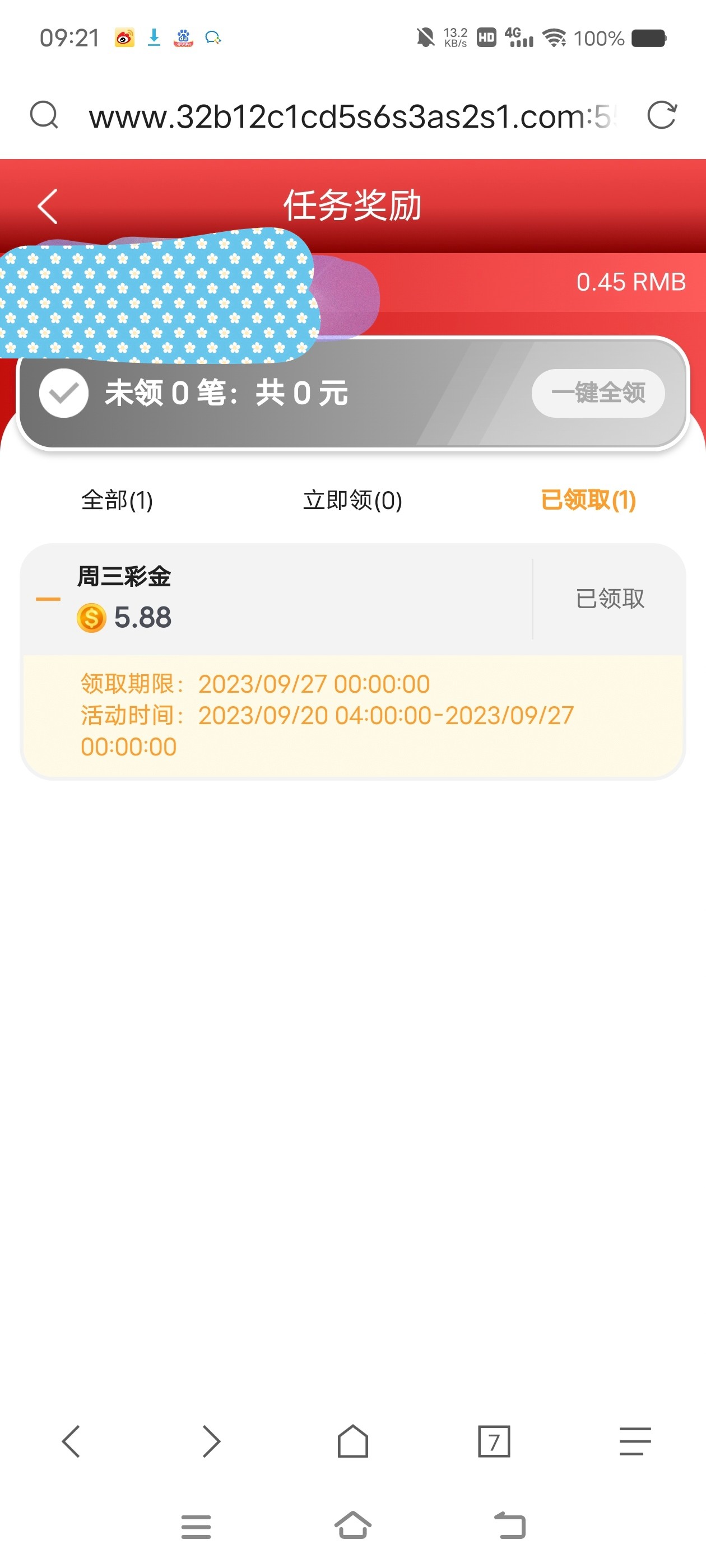Image resolution: width=706 pixels, height=1568 pixels.
Task: Tap the 一键全领 claim-all button
Action: (x=597, y=393)
